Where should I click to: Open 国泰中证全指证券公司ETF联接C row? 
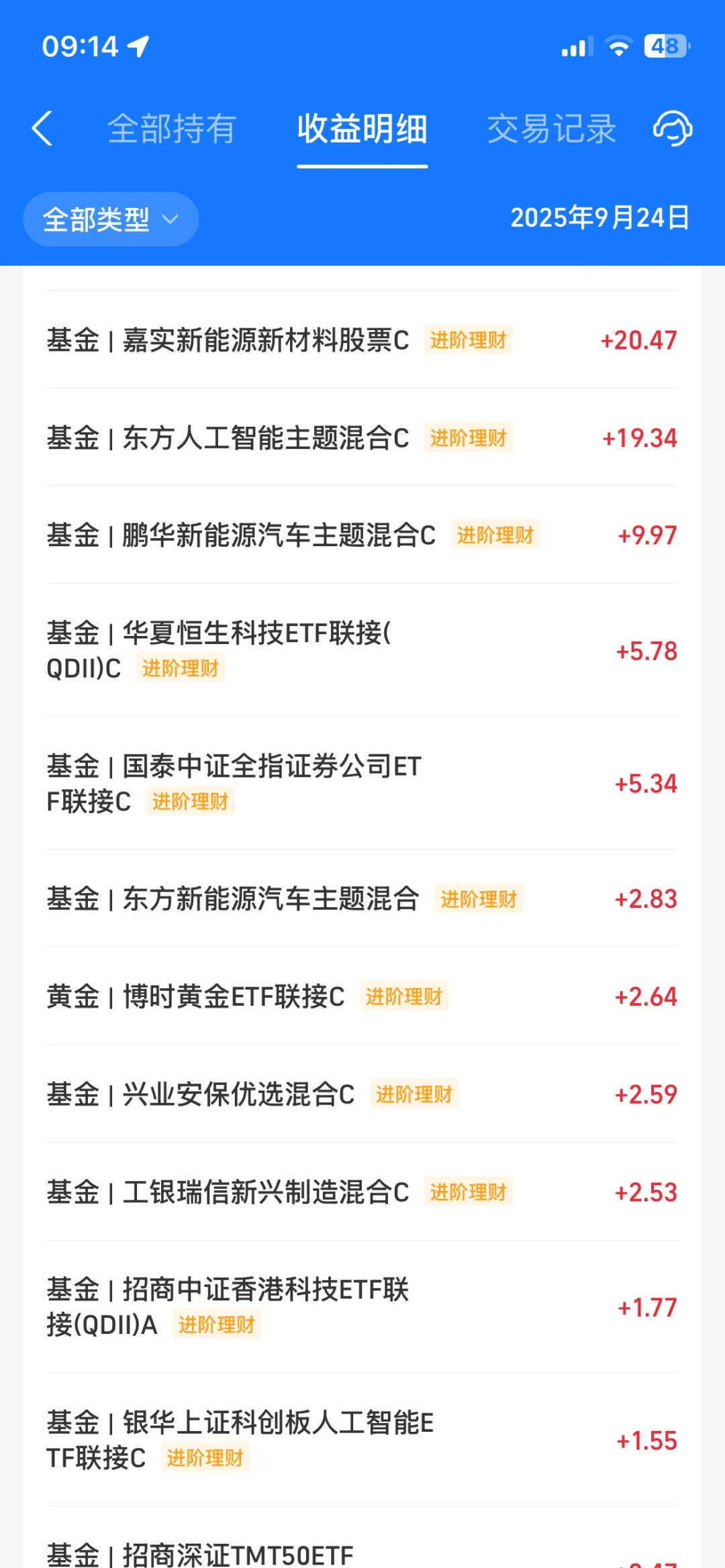coord(362,783)
